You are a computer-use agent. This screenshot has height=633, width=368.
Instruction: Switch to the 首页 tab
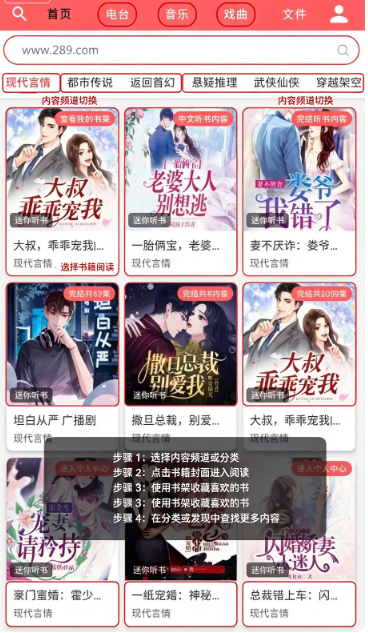(59, 15)
